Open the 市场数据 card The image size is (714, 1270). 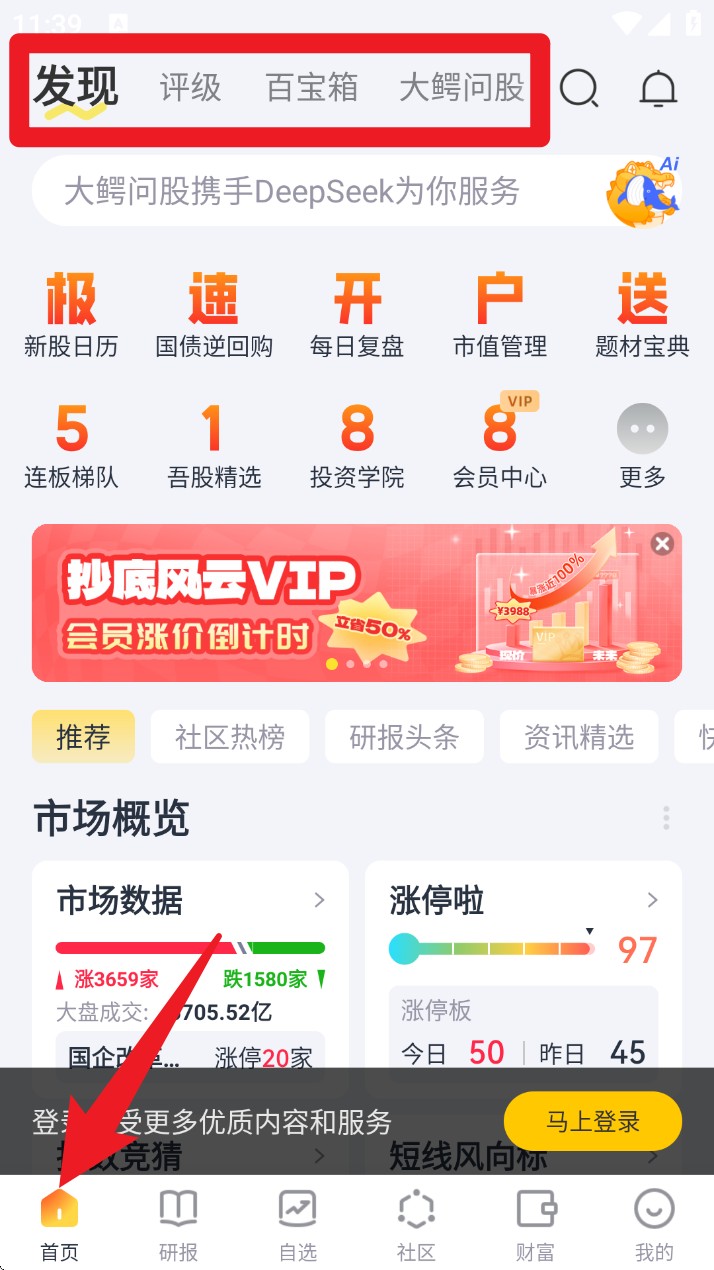pyautogui.click(x=190, y=901)
